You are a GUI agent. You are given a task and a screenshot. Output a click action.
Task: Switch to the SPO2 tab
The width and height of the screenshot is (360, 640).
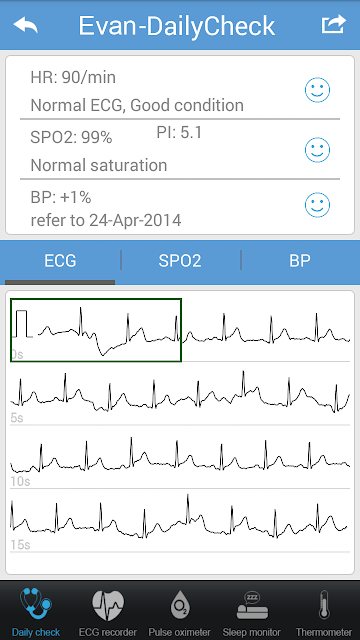(x=180, y=260)
